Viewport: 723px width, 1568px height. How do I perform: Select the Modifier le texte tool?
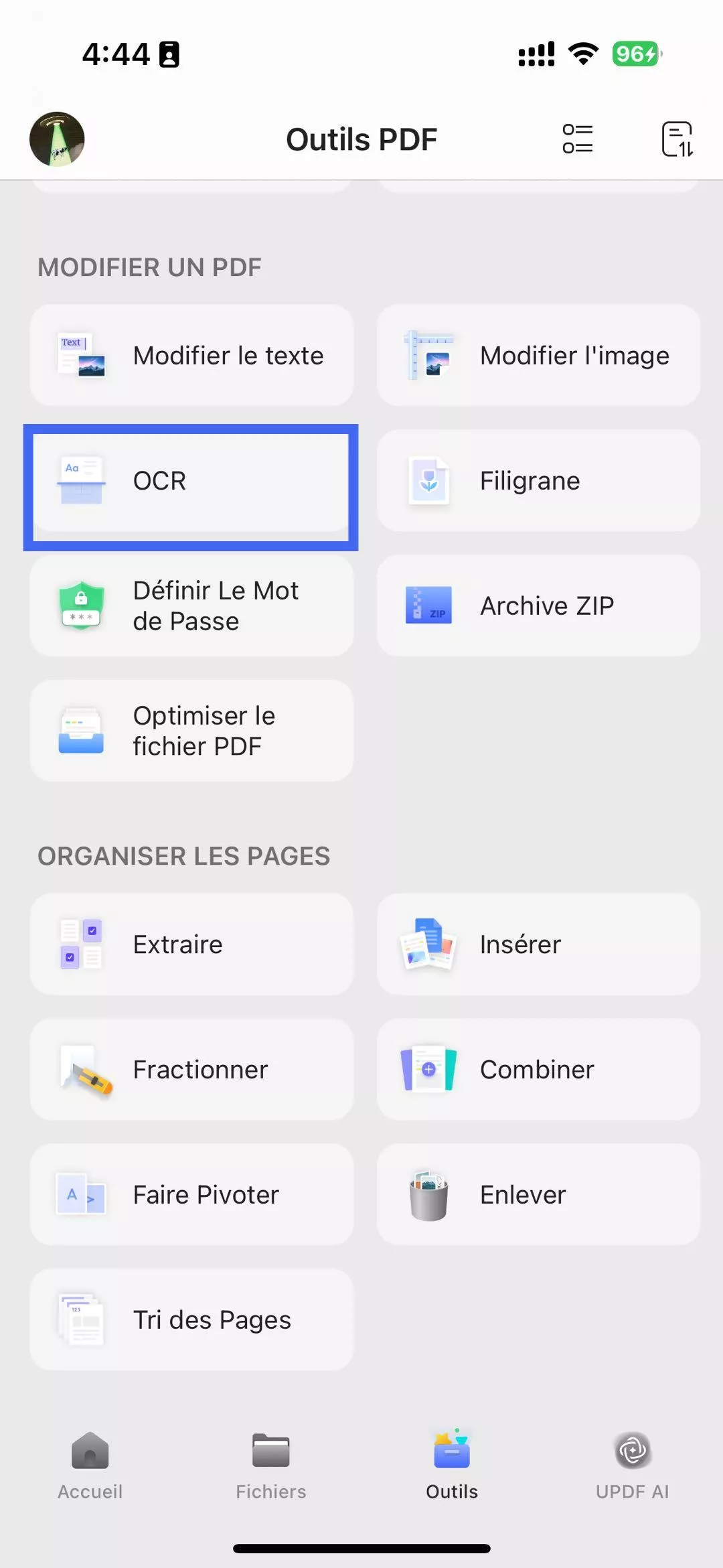click(190, 356)
